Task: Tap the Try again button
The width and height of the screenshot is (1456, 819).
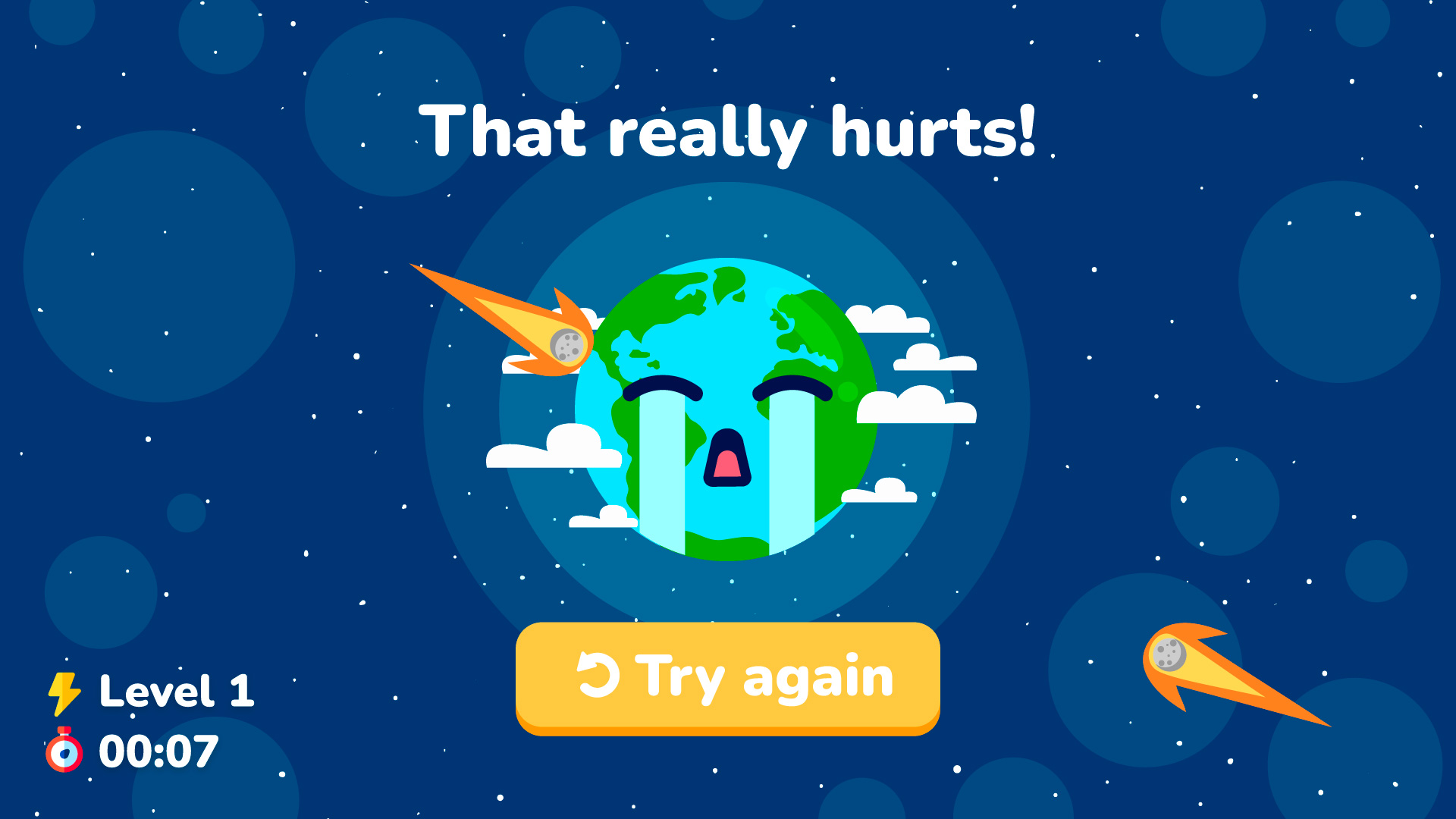Action: [727, 677]
